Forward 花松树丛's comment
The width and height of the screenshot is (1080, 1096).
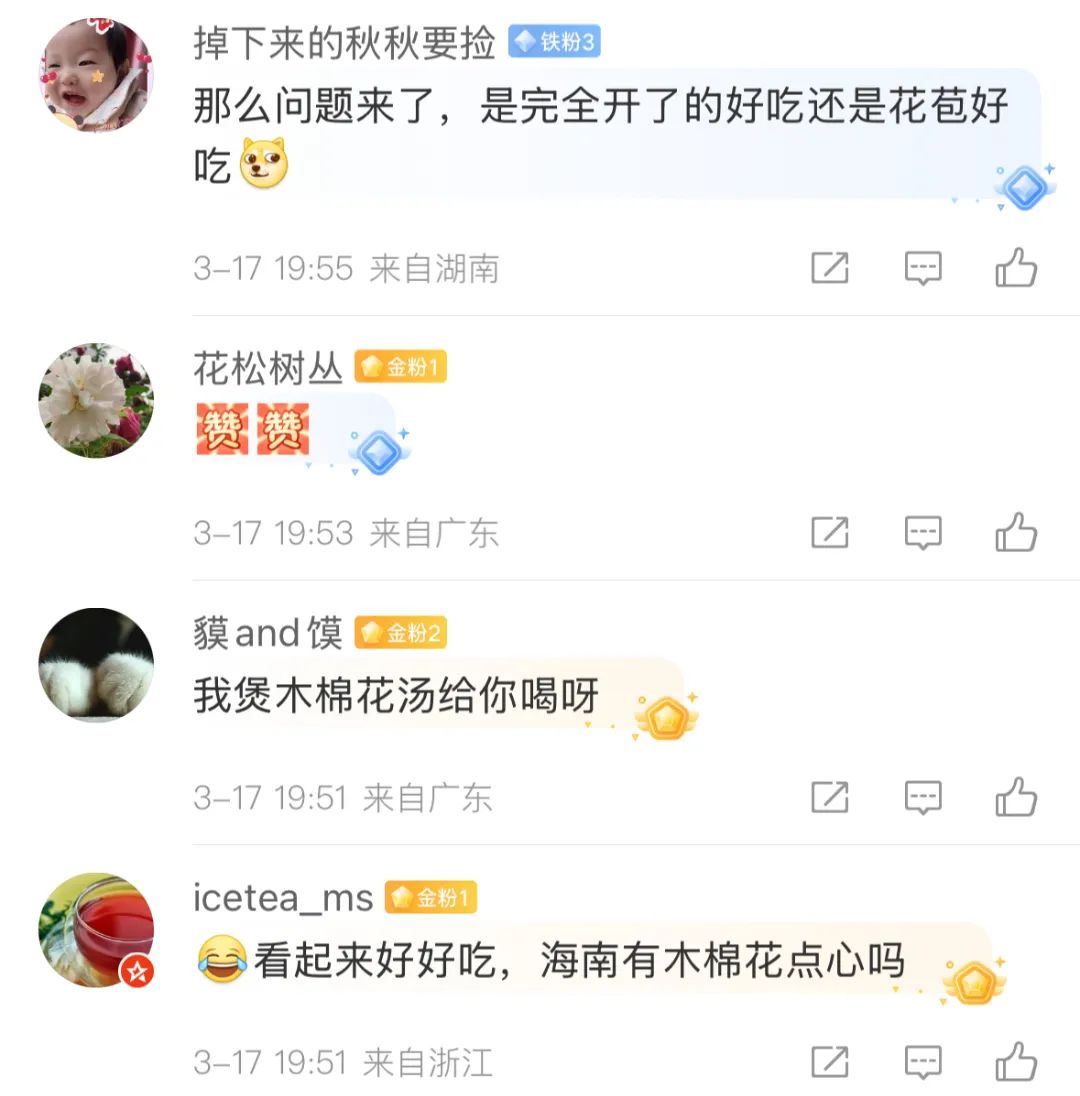tap(830, 533)
